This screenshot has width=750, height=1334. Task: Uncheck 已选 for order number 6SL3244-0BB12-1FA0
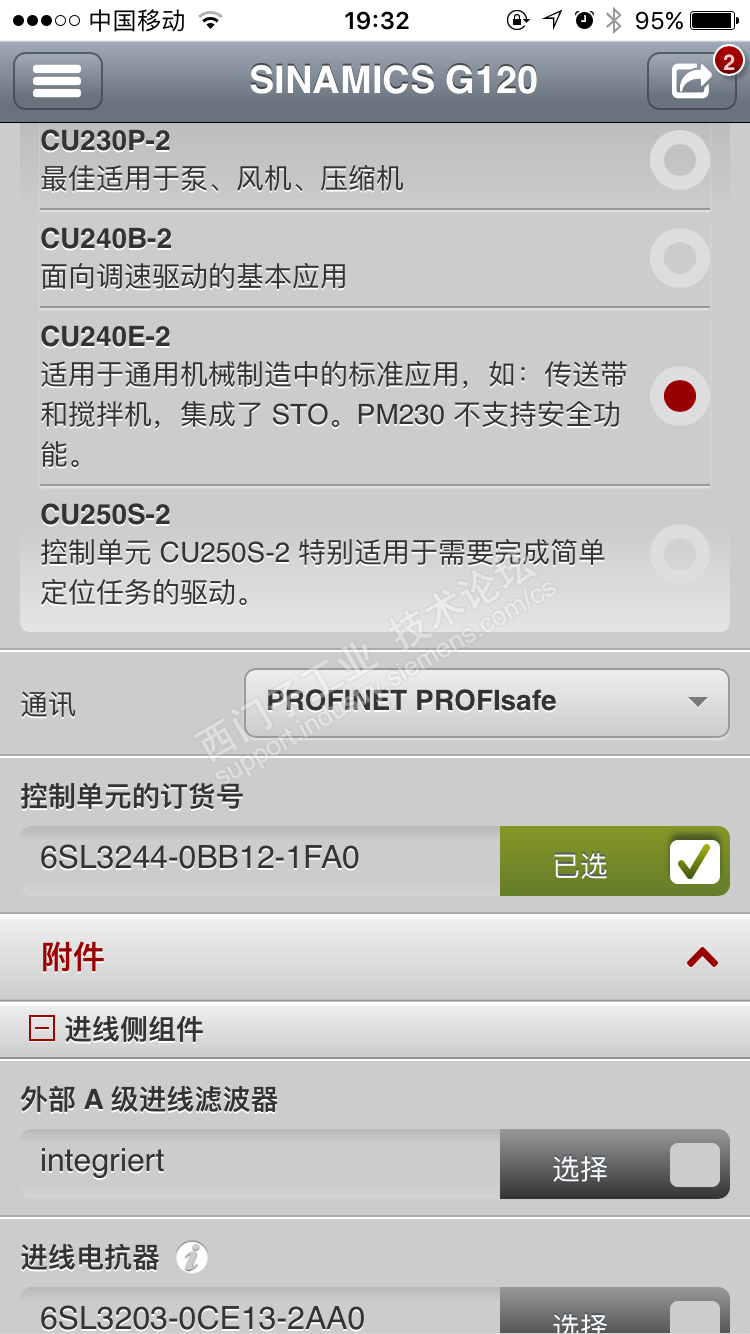tap(694, 862)
